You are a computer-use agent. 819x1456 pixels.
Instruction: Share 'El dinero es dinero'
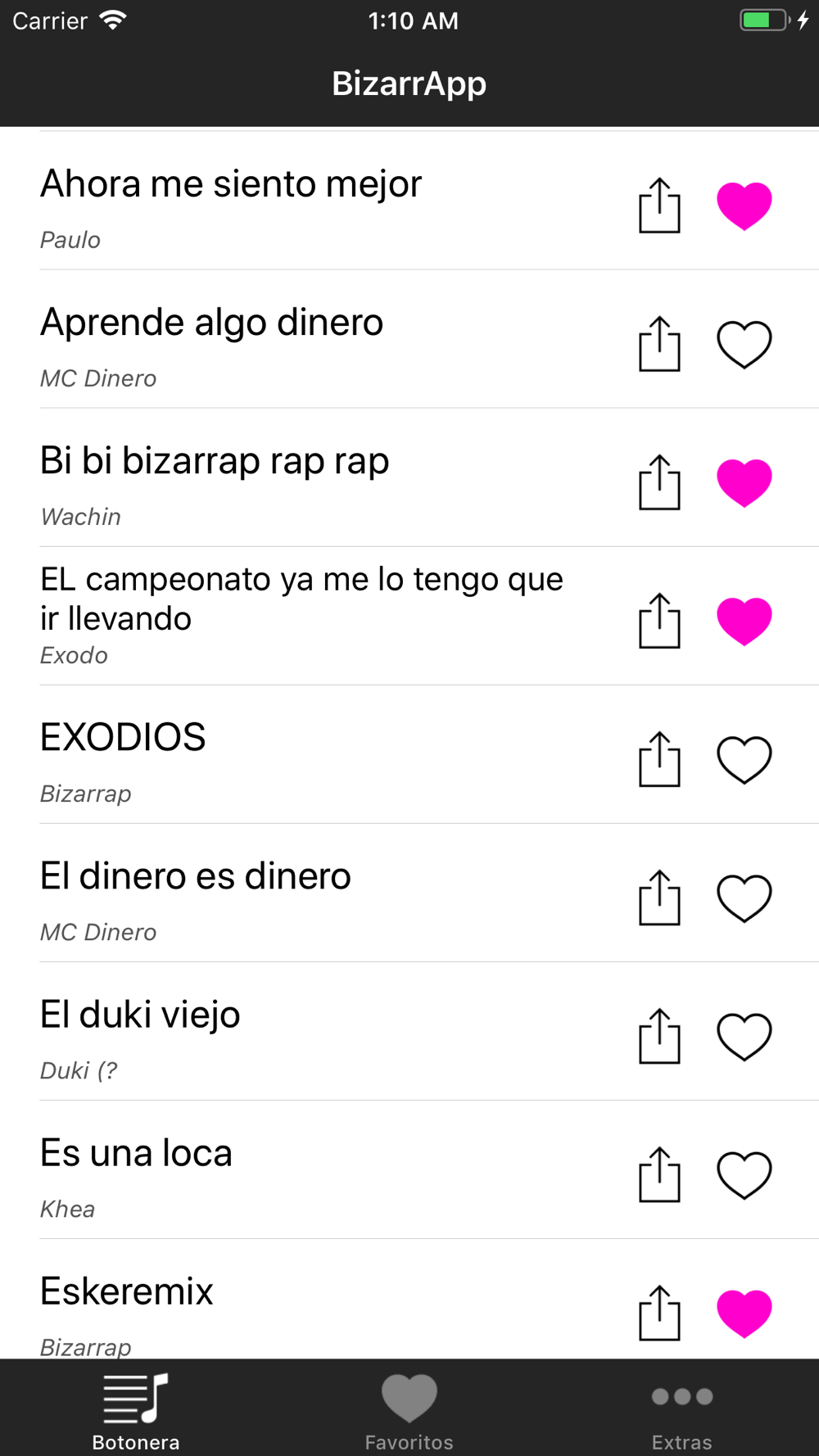(659, 898)
